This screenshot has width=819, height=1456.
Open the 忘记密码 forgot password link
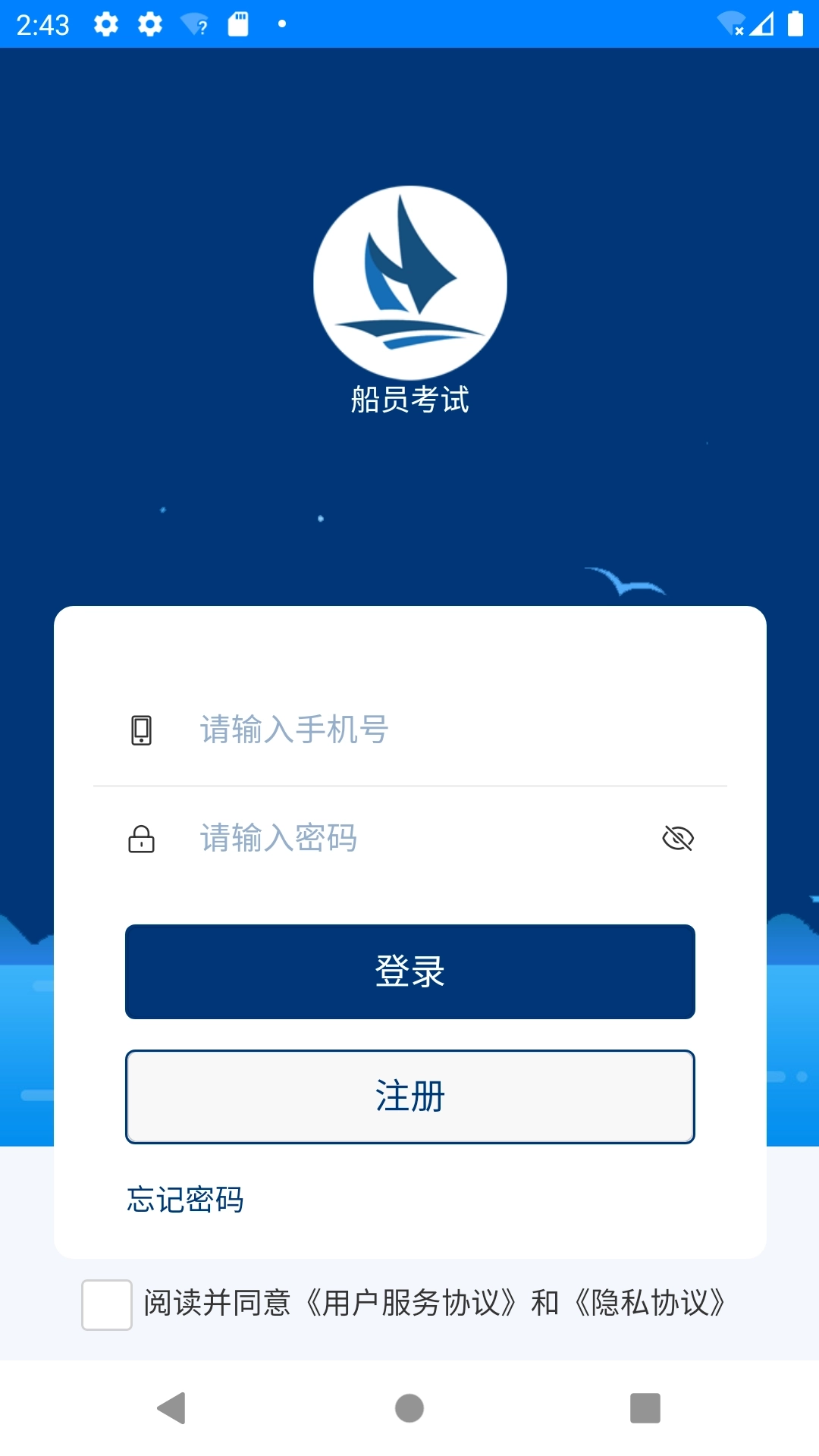coord(184,1200)
